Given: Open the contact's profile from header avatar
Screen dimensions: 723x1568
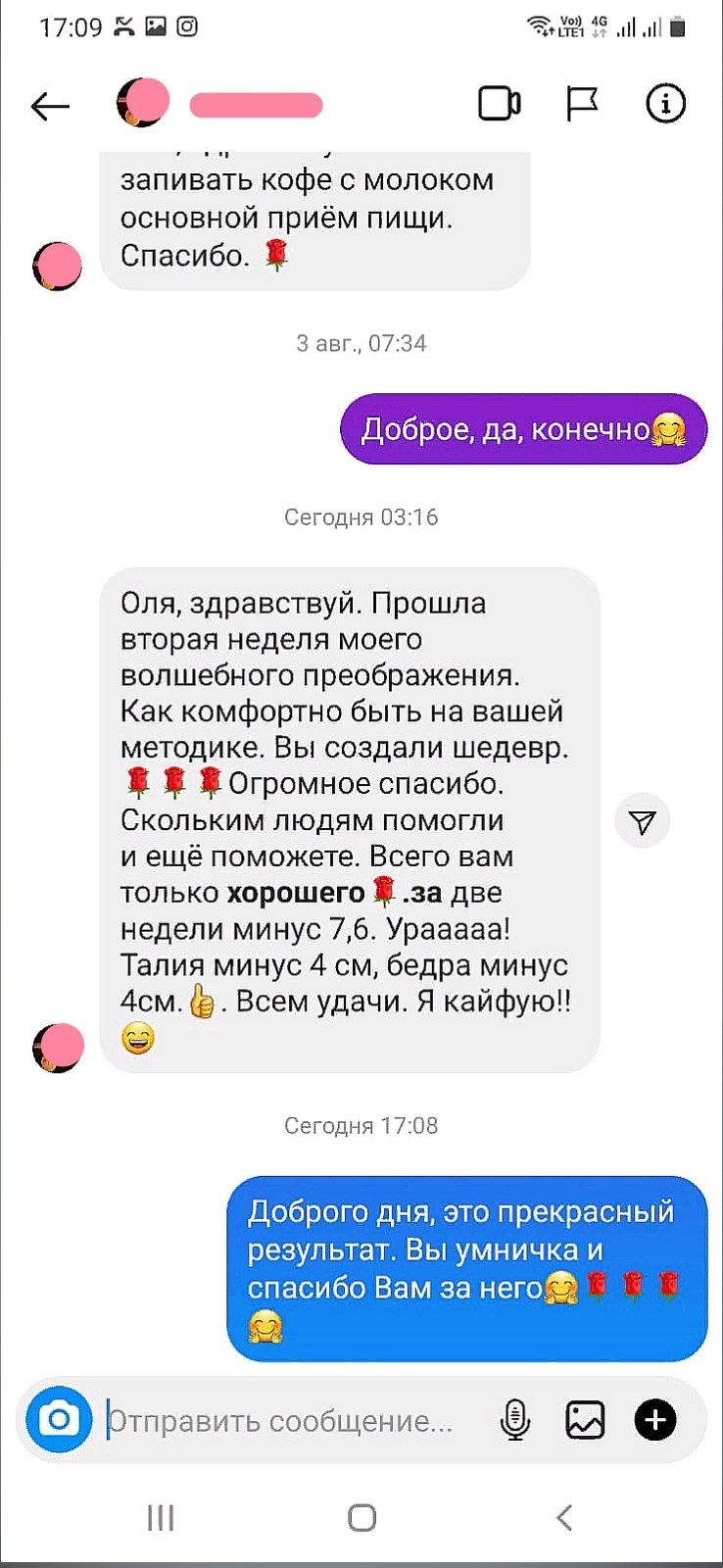Looking at the screenshot, I should 143,103.
